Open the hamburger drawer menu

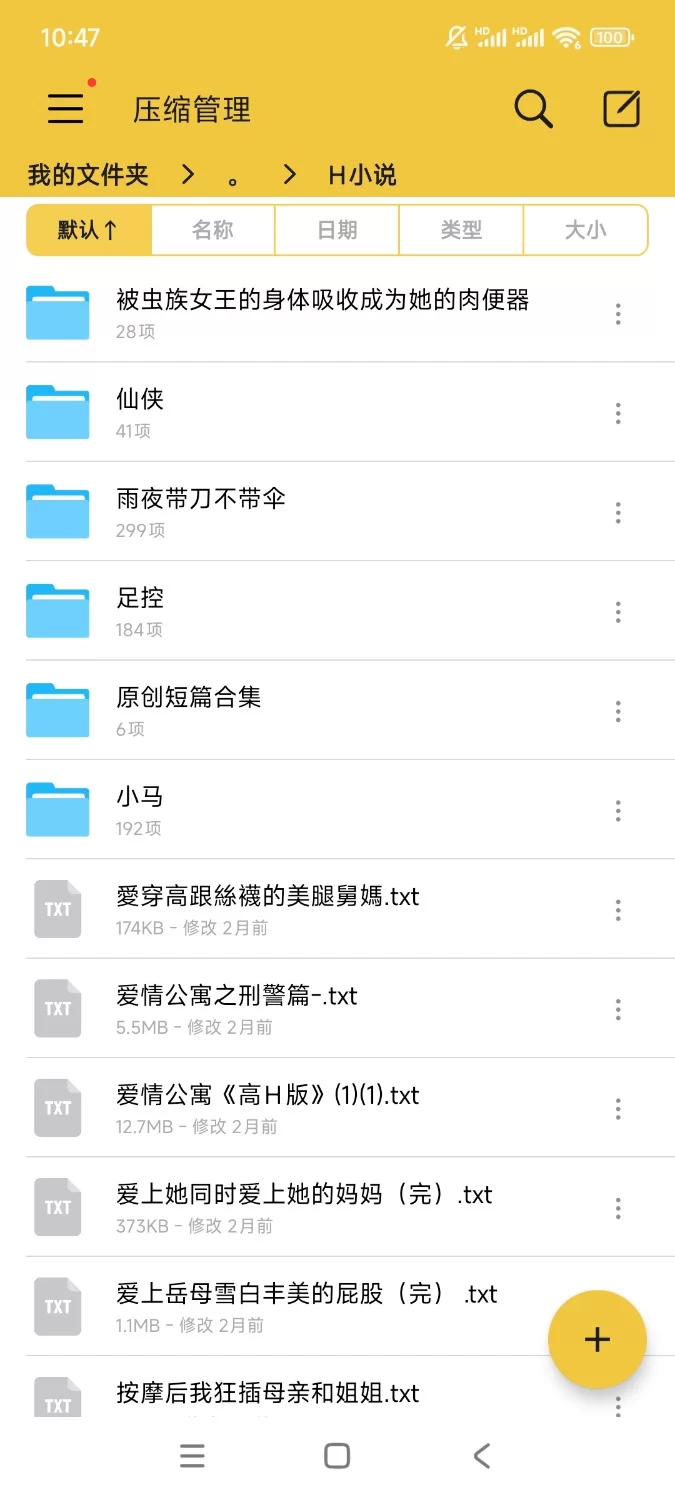pyautogui.click(x=66, y=108)
